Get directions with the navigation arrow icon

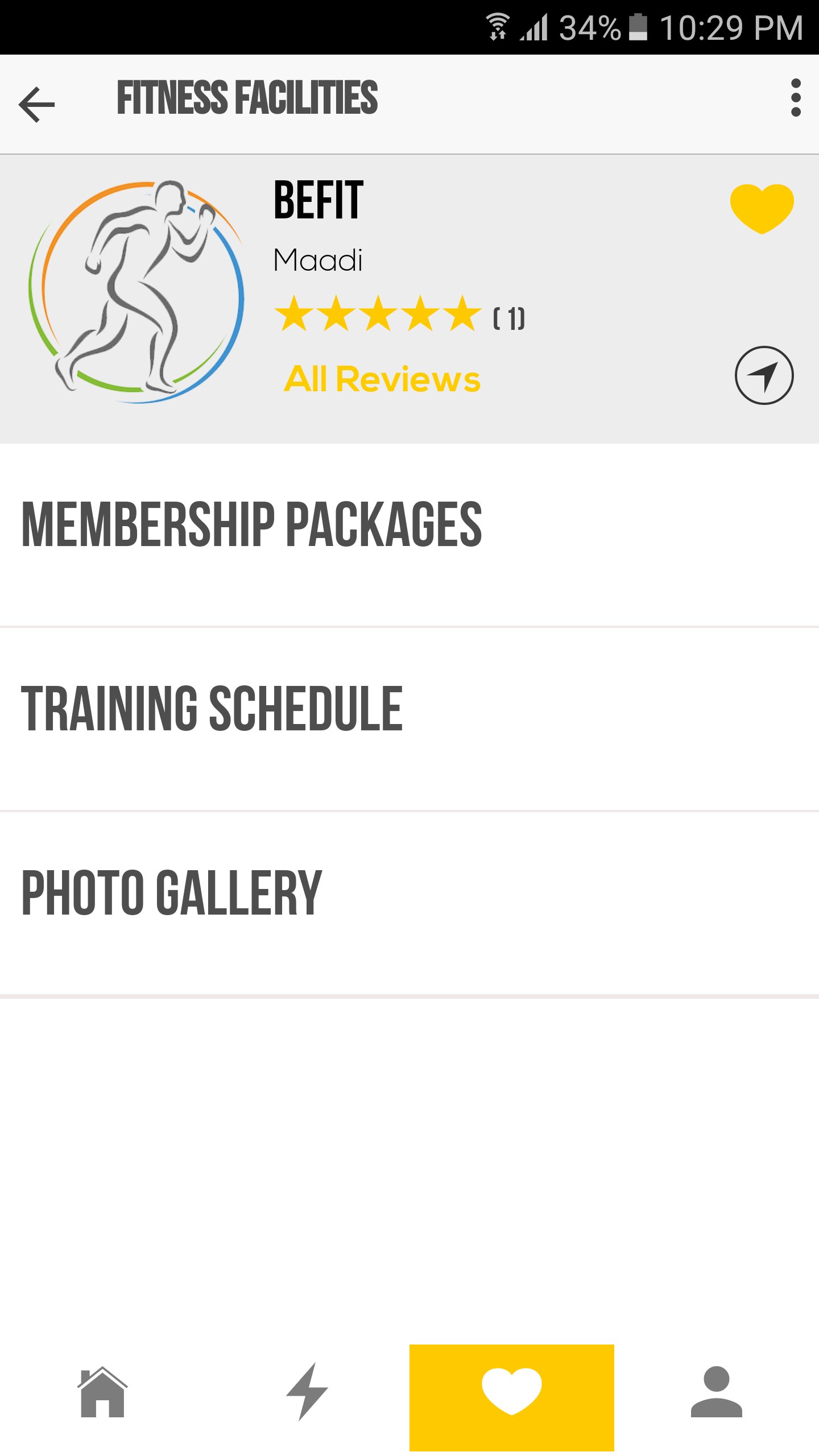point(764,375)
